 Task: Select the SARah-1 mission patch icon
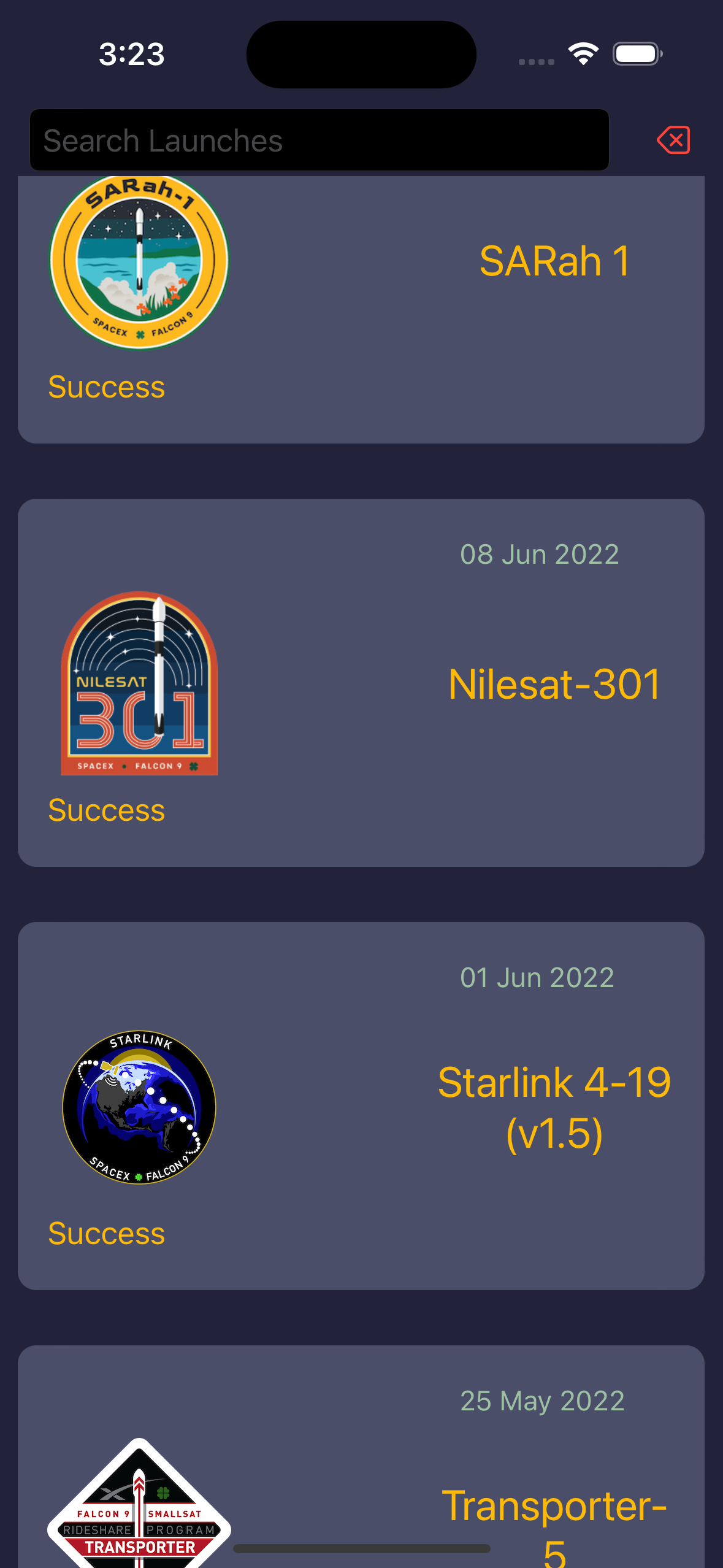click(x=139, y=264)
